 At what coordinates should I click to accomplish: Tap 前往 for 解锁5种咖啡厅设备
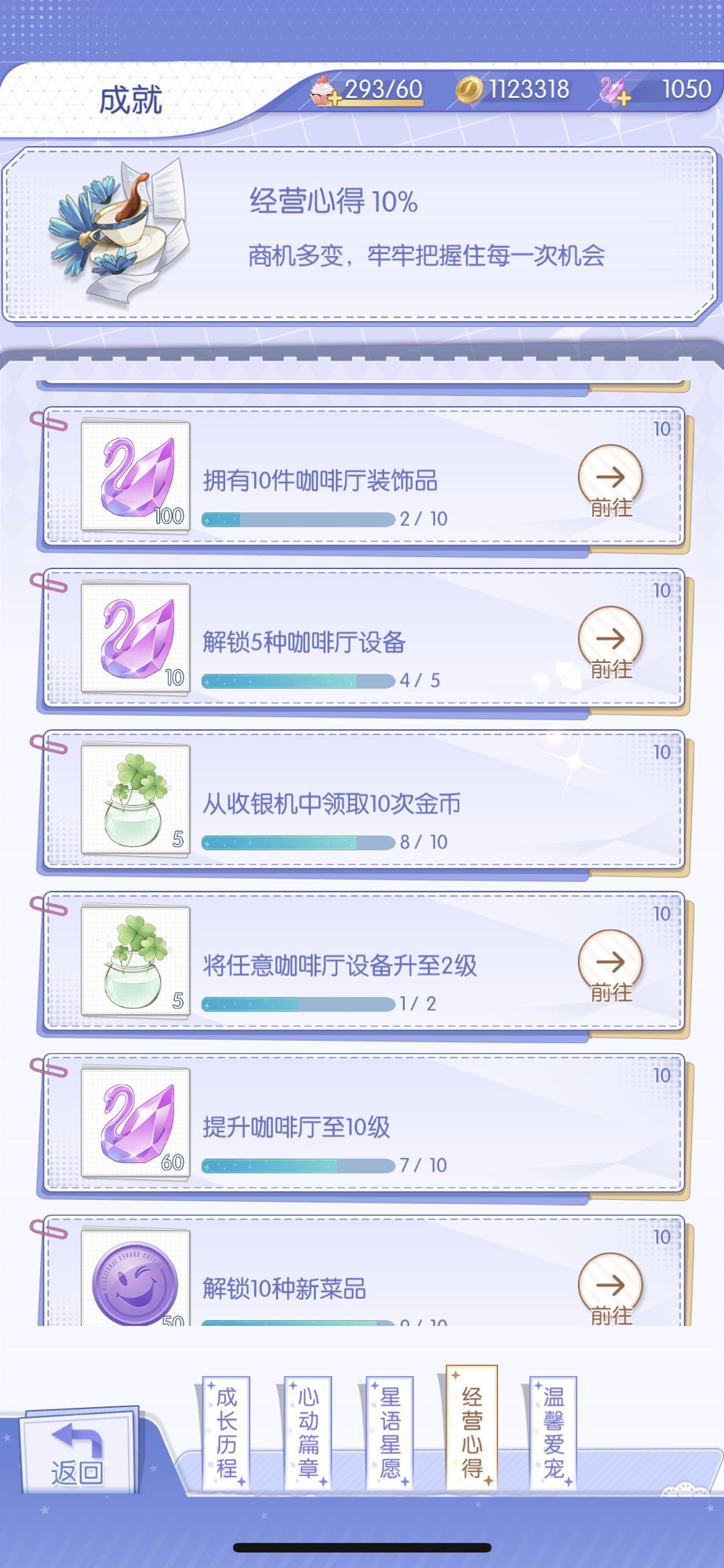[x=610, y=644]
